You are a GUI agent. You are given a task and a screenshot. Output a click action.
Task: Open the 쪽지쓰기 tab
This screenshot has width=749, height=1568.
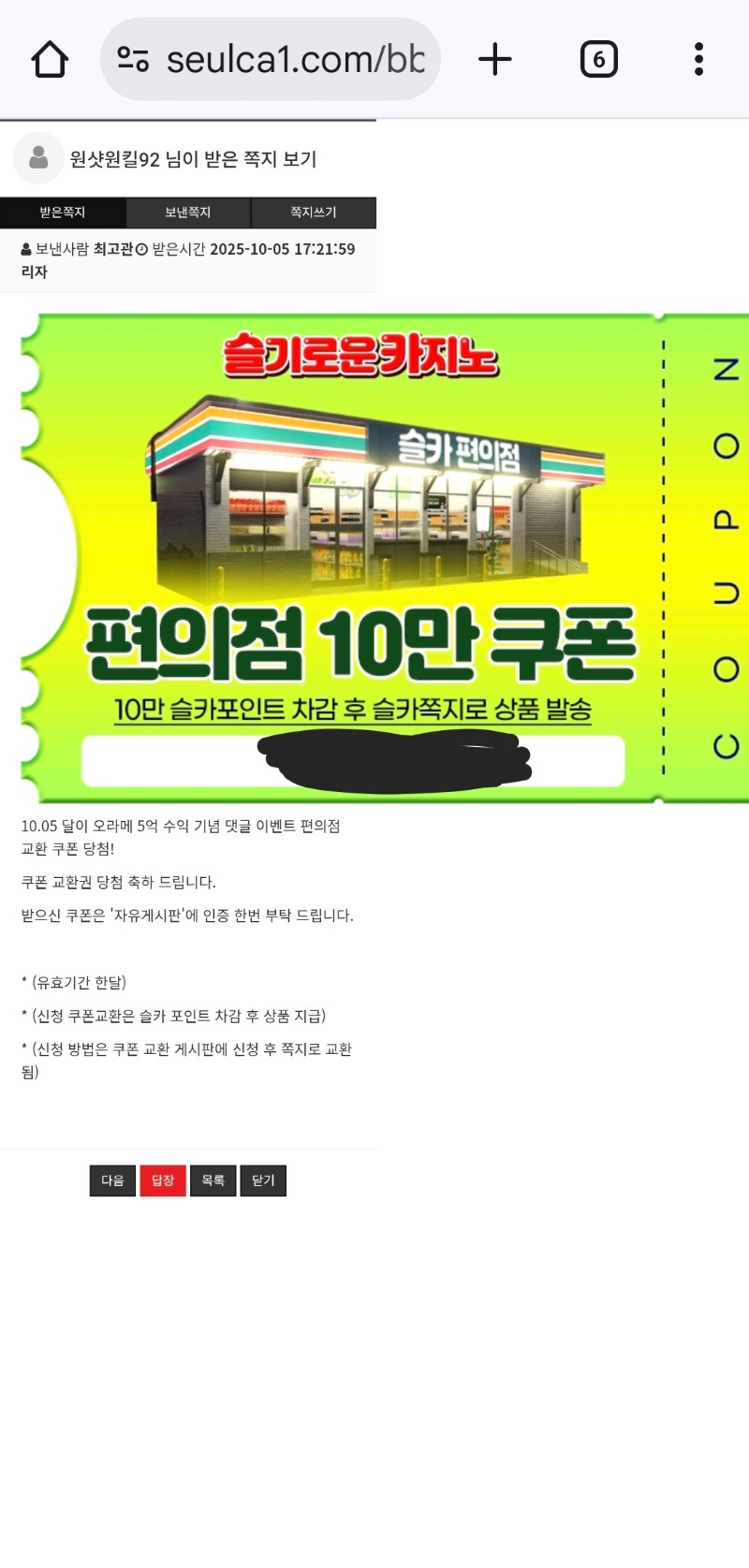[314, 212]
